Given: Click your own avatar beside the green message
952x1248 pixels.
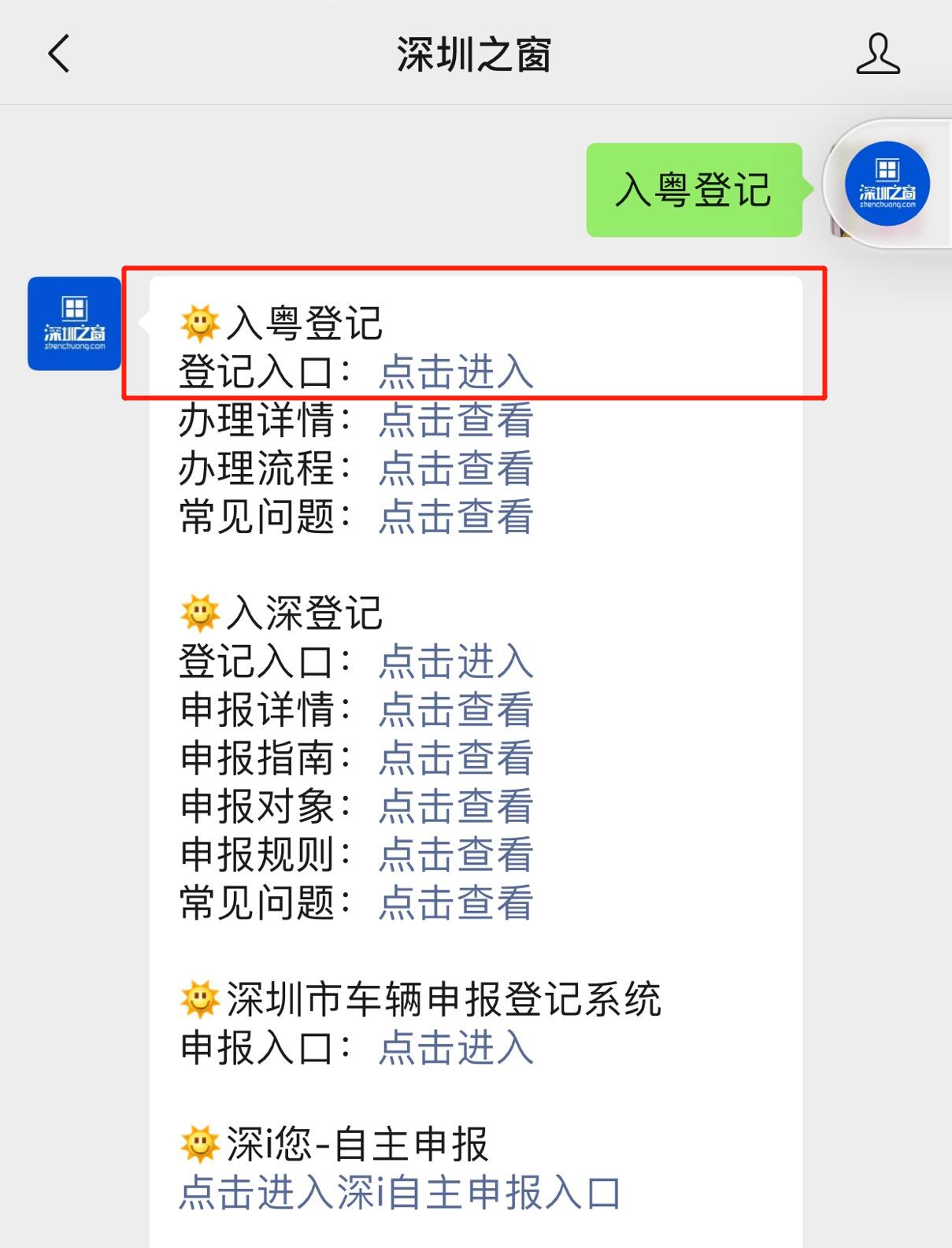Looking at the screenshot, I should pos(886,183).
